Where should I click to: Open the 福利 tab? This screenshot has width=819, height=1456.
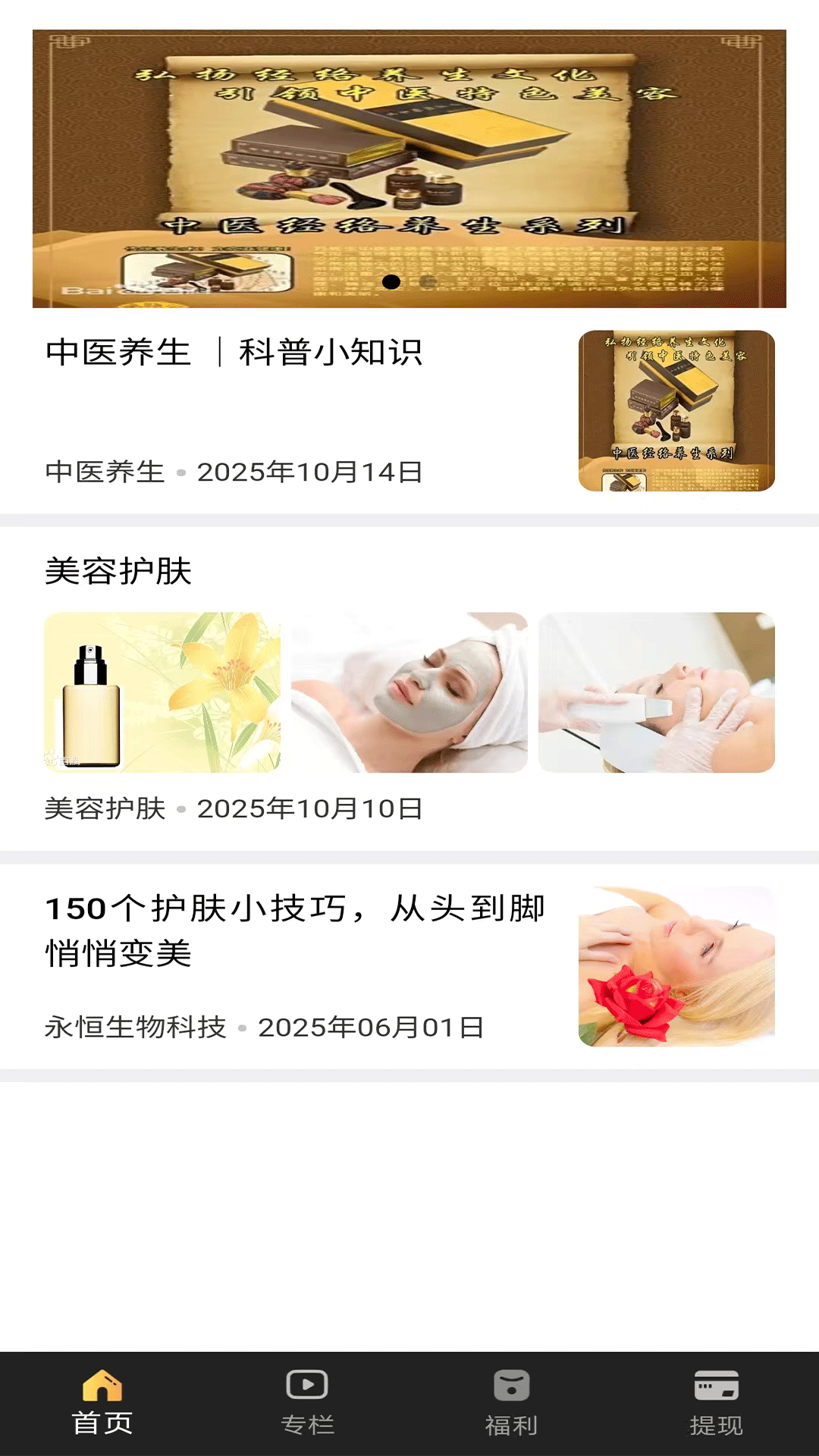[x=512, y=1403]
